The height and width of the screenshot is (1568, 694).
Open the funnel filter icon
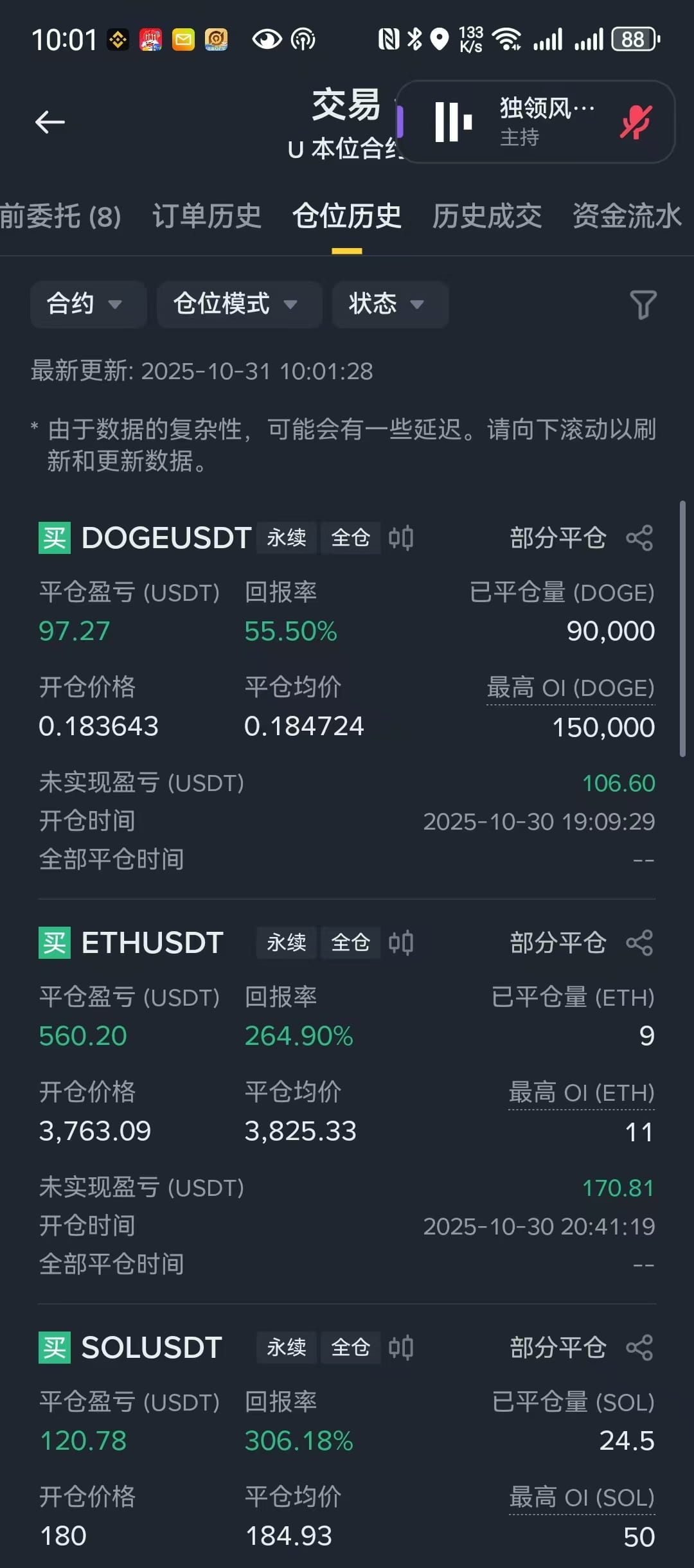tap(643, 305)
